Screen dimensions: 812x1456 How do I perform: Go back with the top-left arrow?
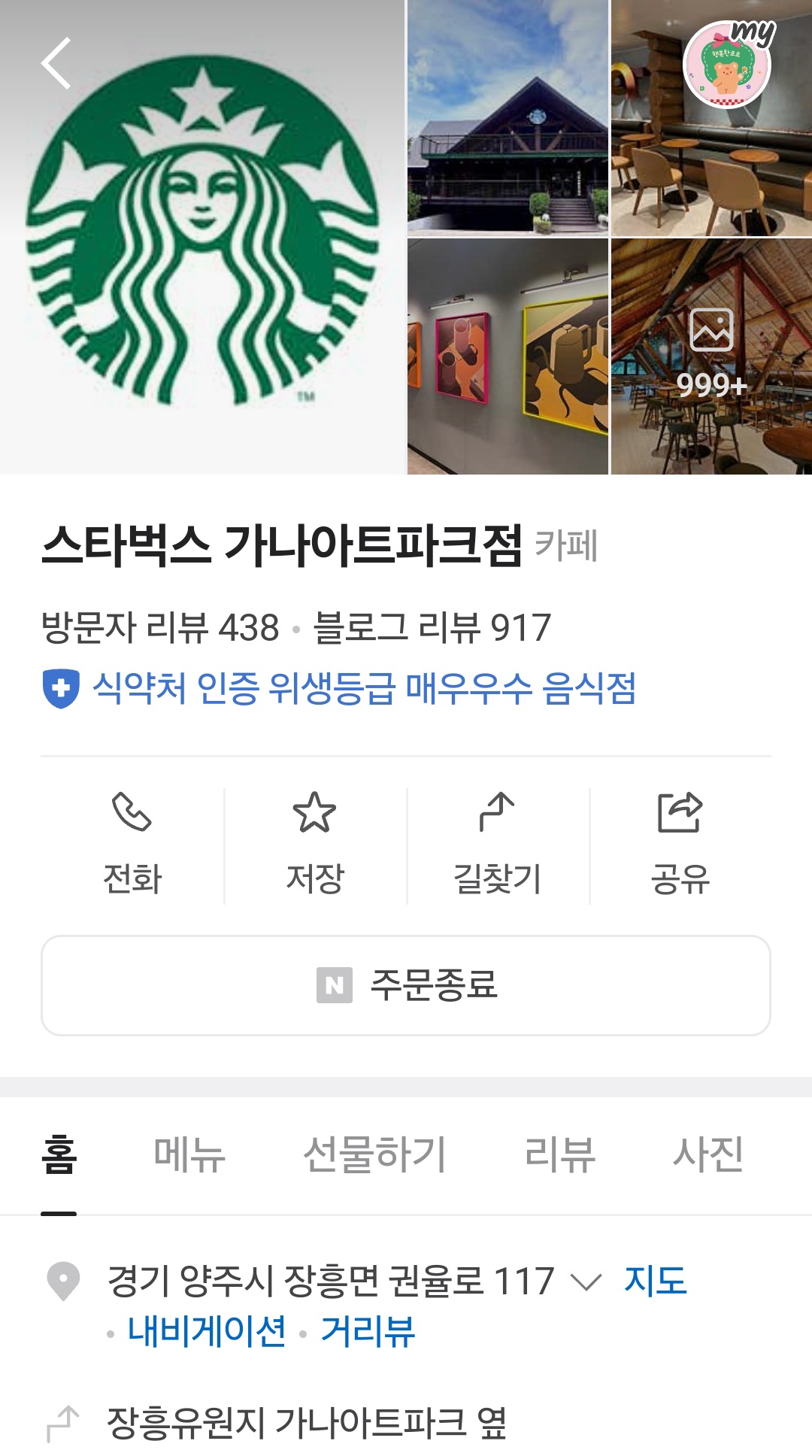click(56, 63)
